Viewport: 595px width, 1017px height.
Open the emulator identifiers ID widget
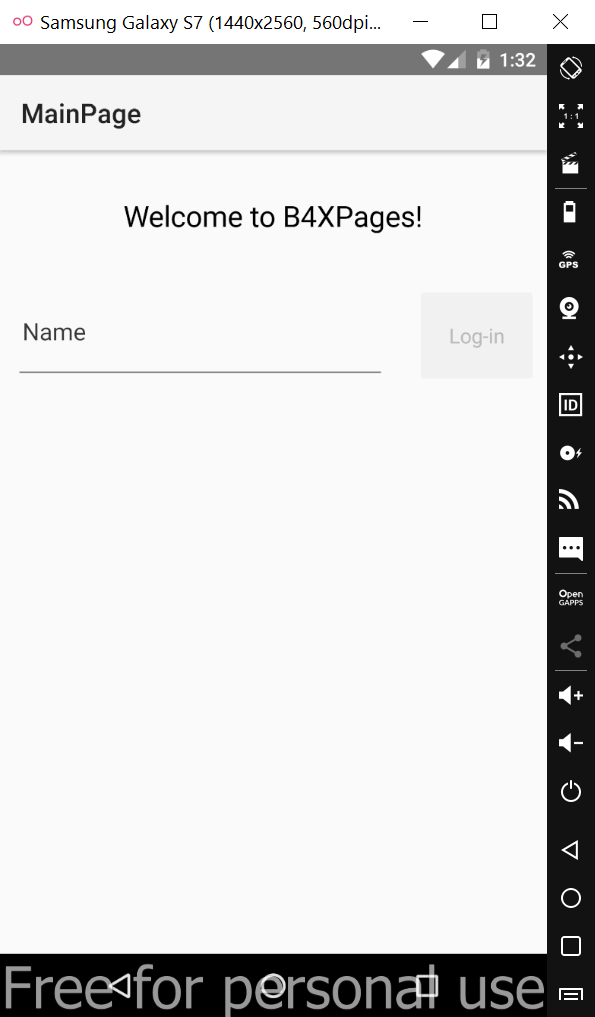570,405
